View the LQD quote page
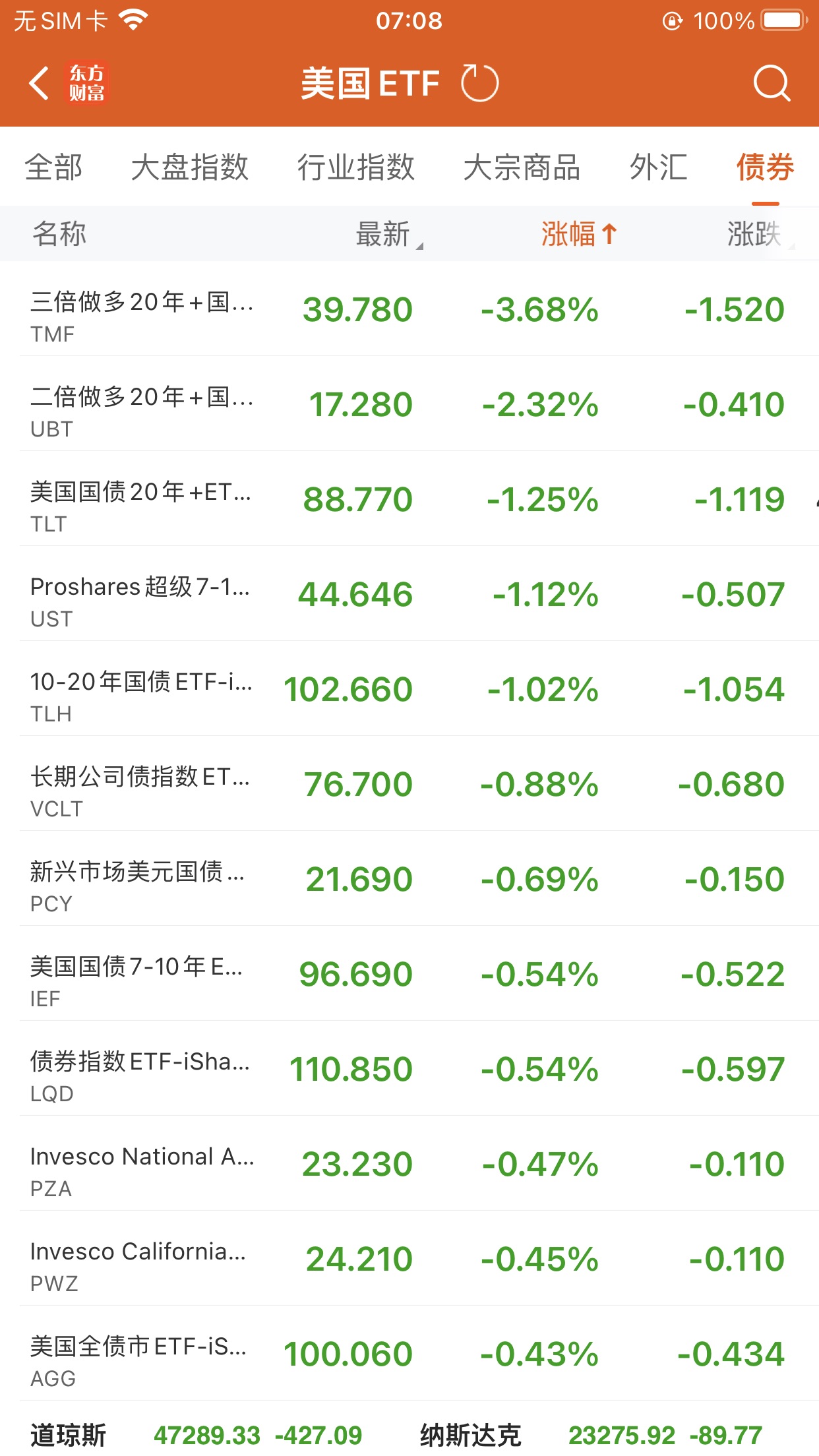819x1456 pixels. [x=409, y=1069]
